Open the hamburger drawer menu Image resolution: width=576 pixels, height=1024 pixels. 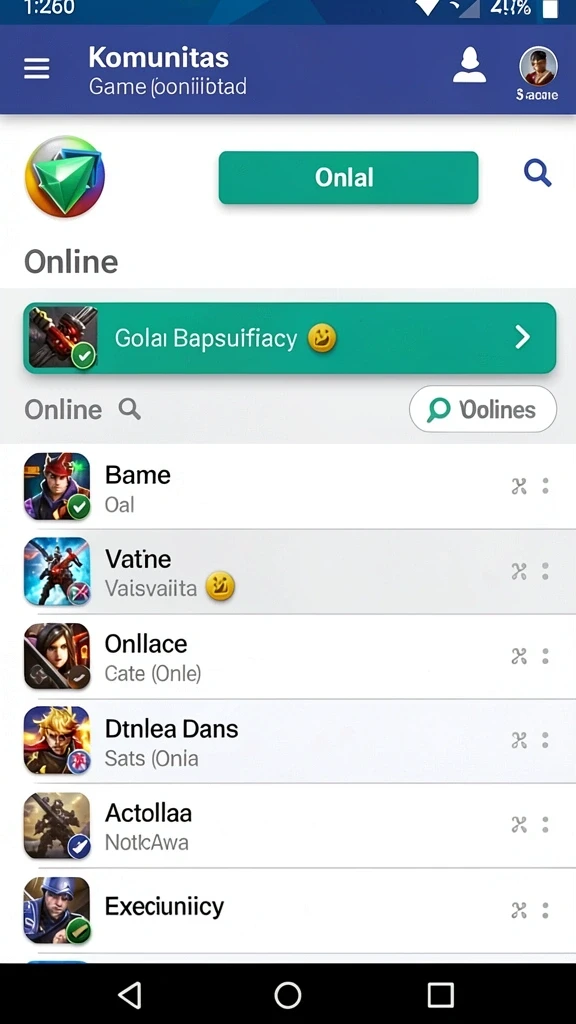point(37,68)
